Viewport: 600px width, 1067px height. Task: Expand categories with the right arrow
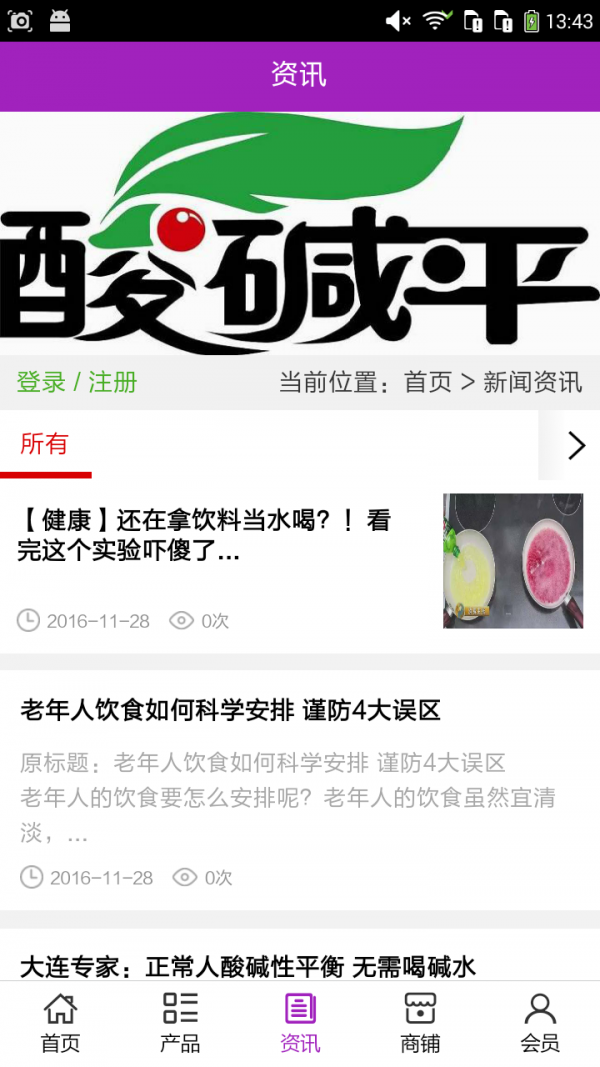575,445
